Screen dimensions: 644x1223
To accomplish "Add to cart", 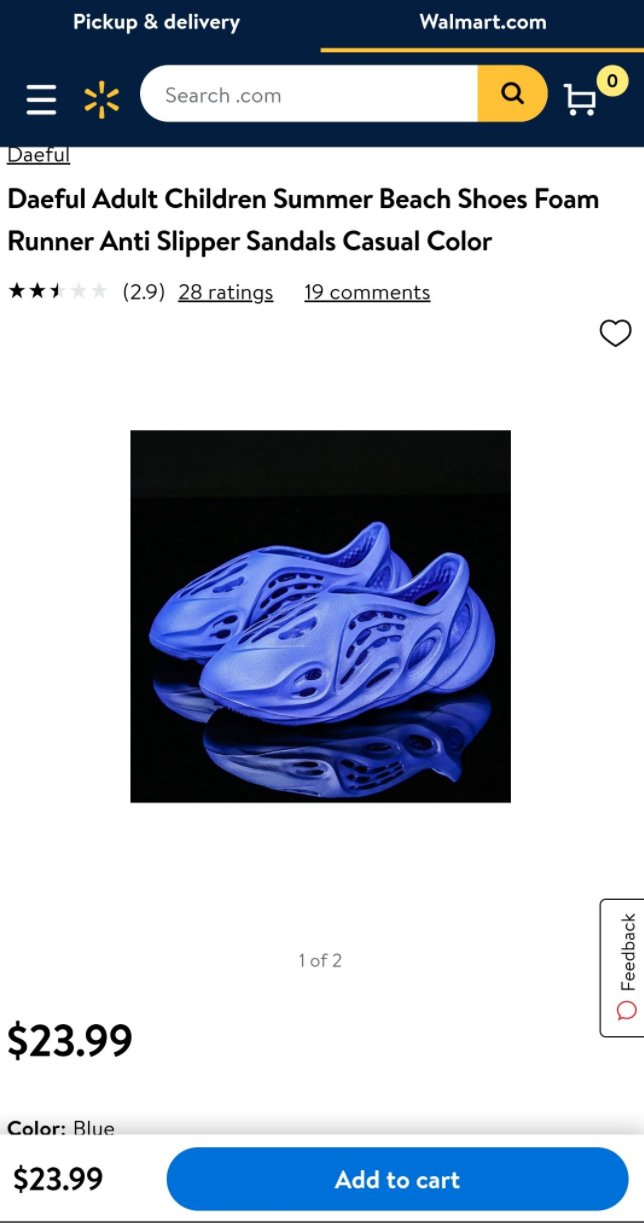I will 397,1180.
